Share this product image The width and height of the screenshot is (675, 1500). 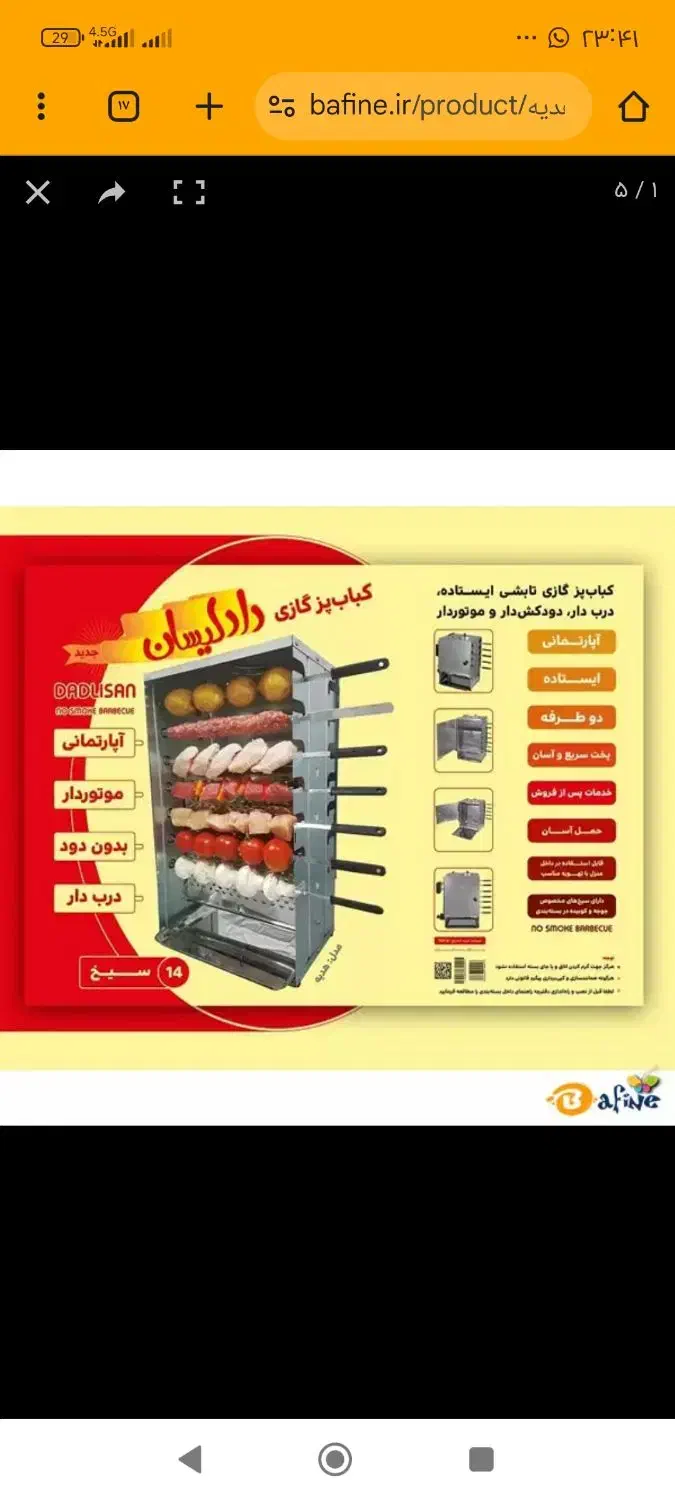112,193
